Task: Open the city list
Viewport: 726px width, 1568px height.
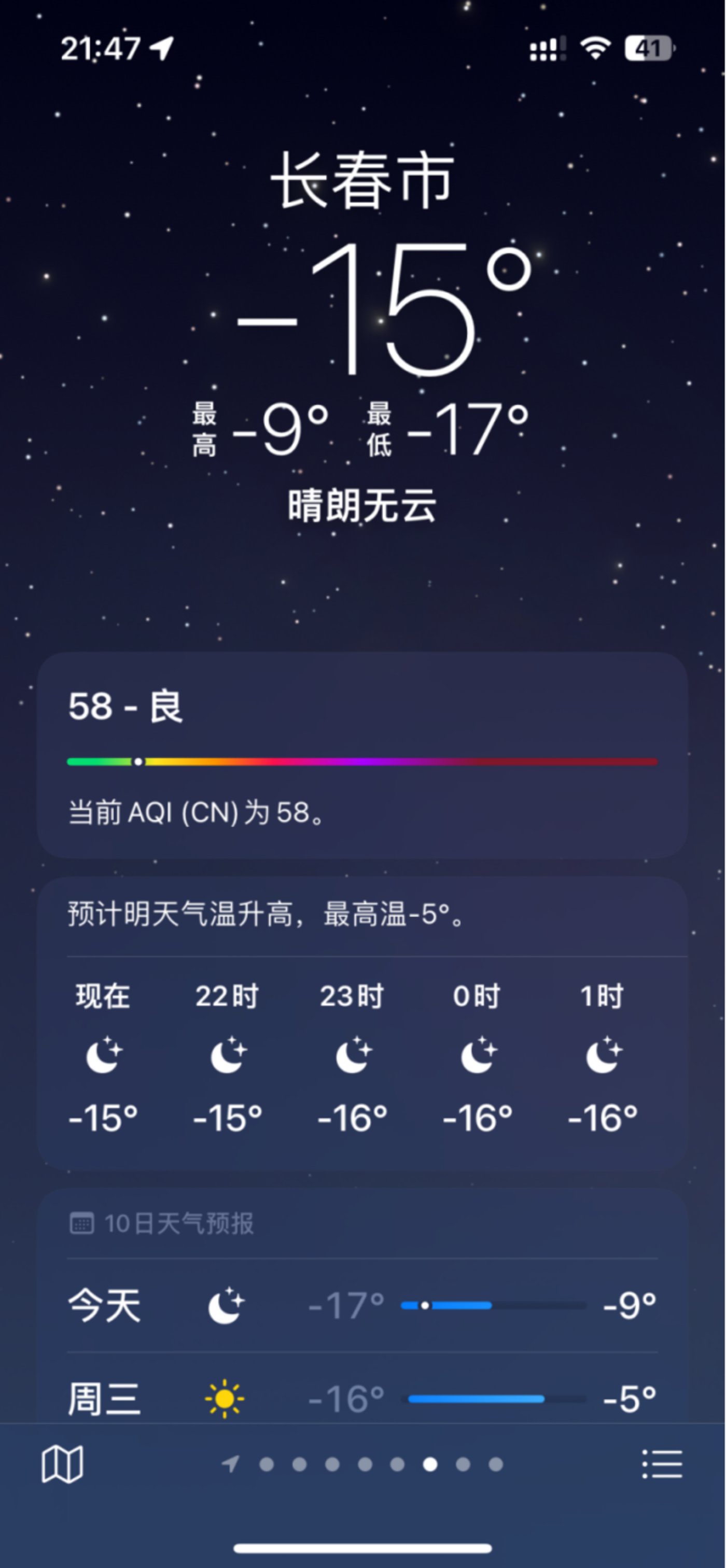Action: pyautogui.click(x=662, y=1464)
